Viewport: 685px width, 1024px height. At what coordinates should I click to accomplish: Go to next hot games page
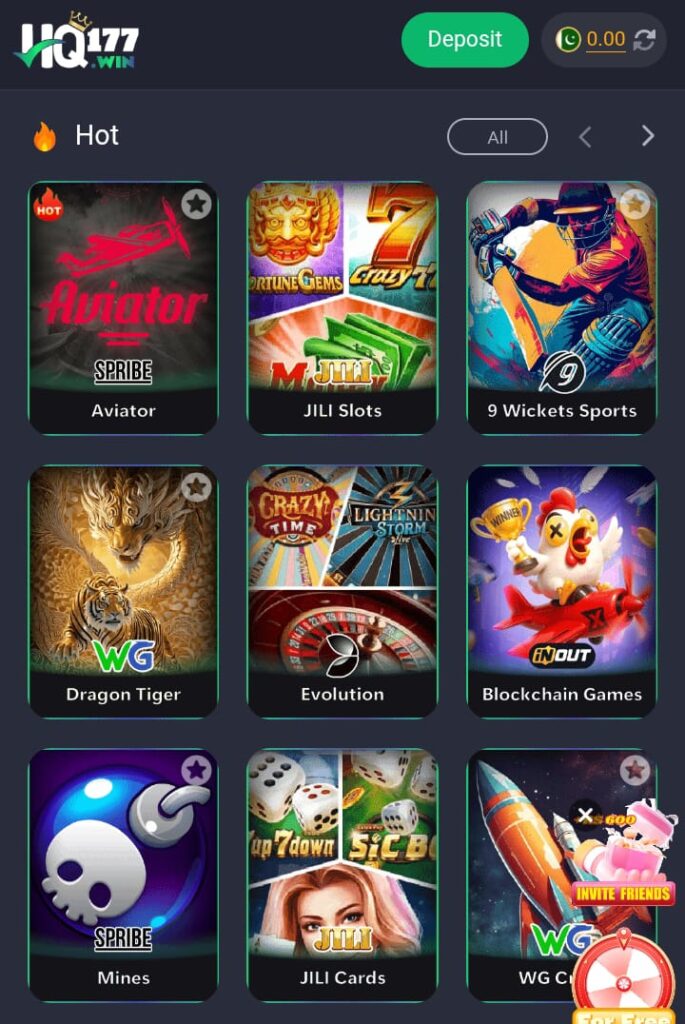pos(647,136)
